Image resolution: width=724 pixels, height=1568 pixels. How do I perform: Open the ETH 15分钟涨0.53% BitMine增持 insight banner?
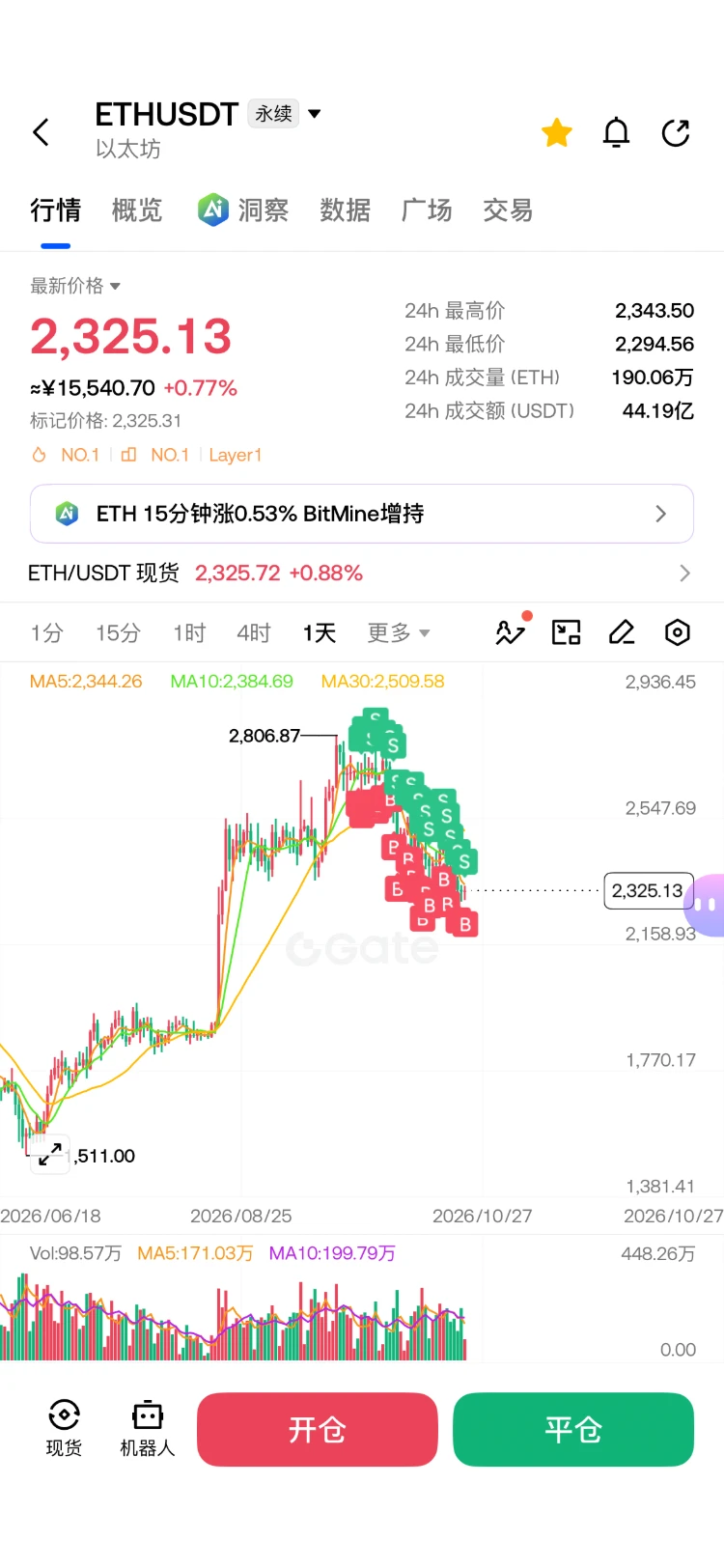coord(362,514)
